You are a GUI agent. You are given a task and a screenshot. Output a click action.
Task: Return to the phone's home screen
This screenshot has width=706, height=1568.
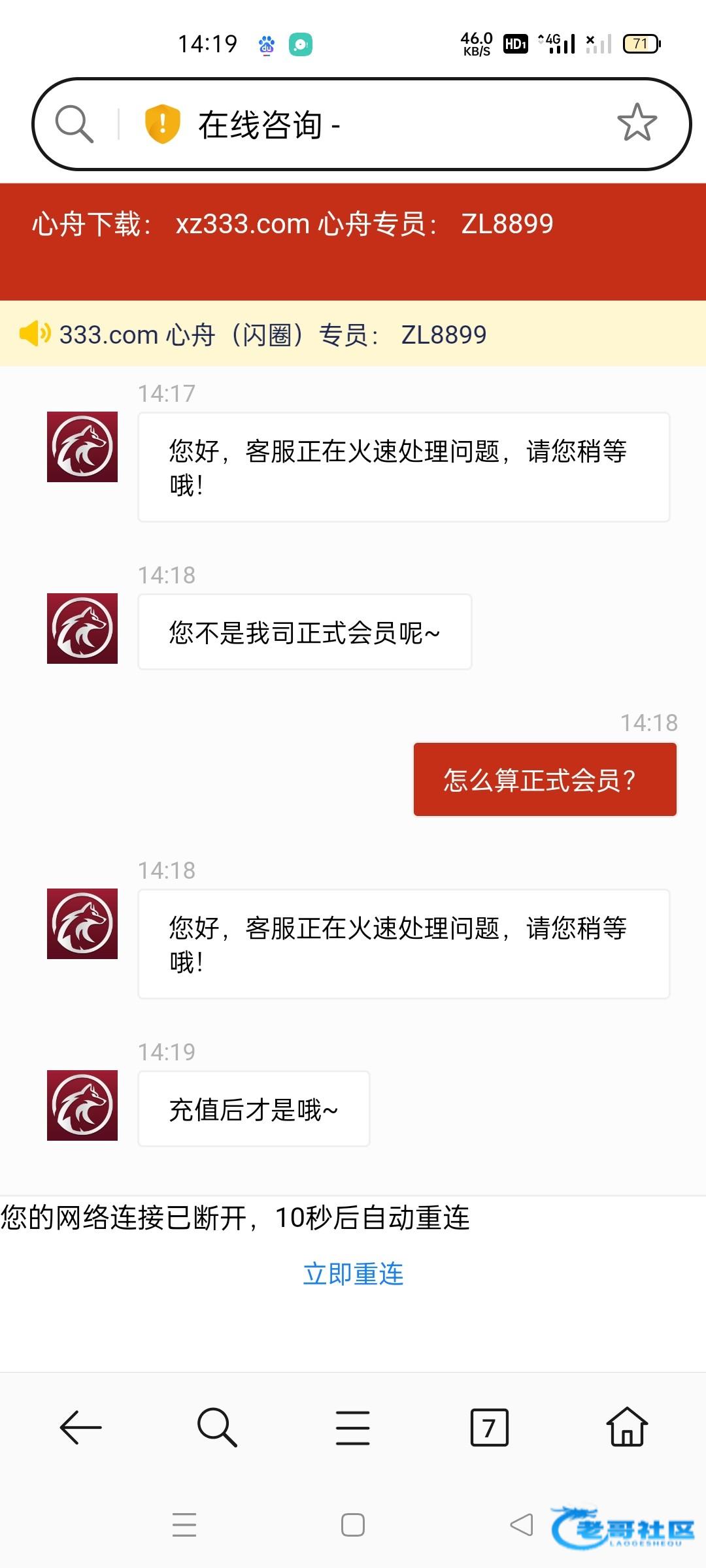(353, 1526)
